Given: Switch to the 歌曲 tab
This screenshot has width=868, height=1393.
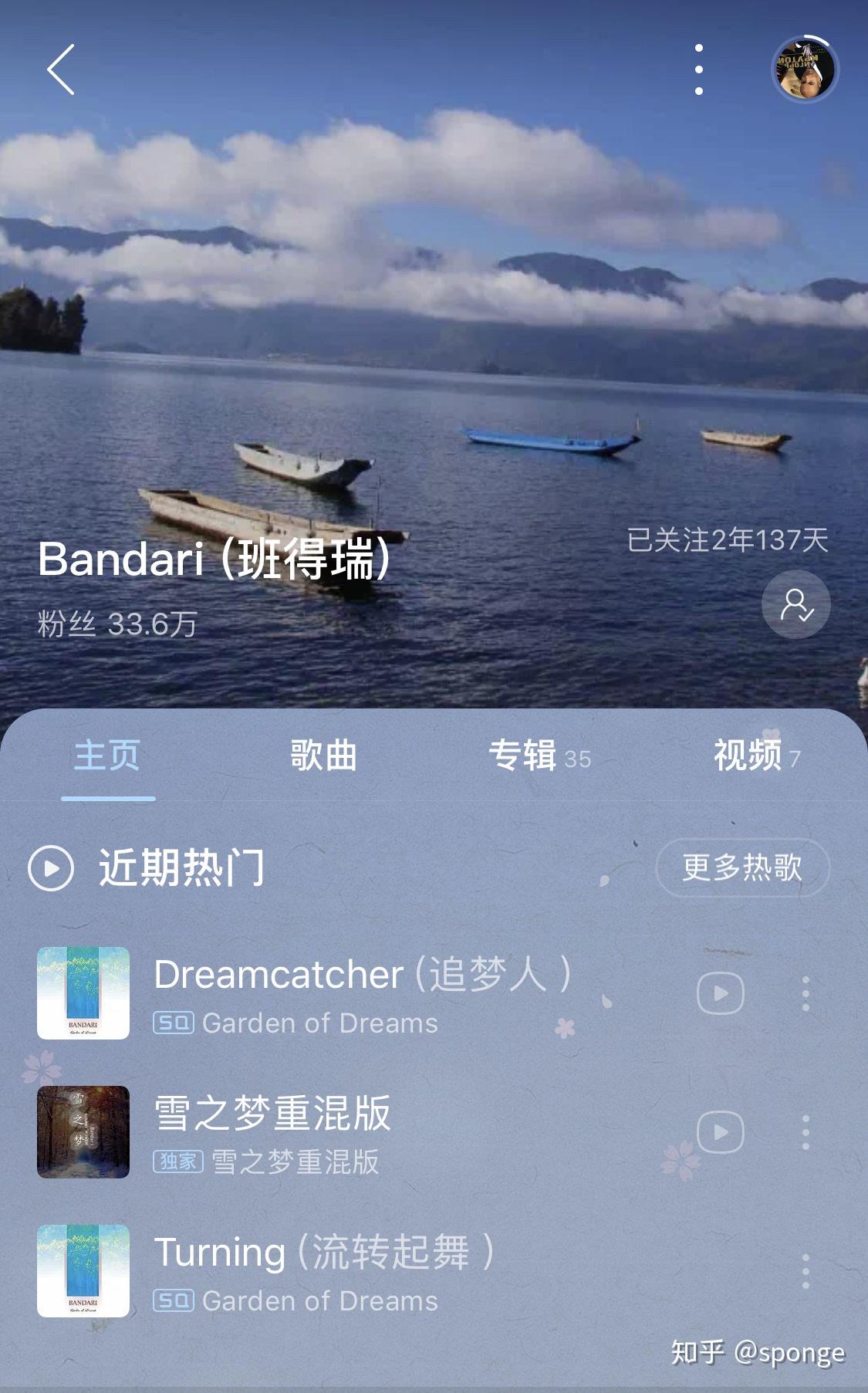Looking at the screenshot, I should (323, 756).
